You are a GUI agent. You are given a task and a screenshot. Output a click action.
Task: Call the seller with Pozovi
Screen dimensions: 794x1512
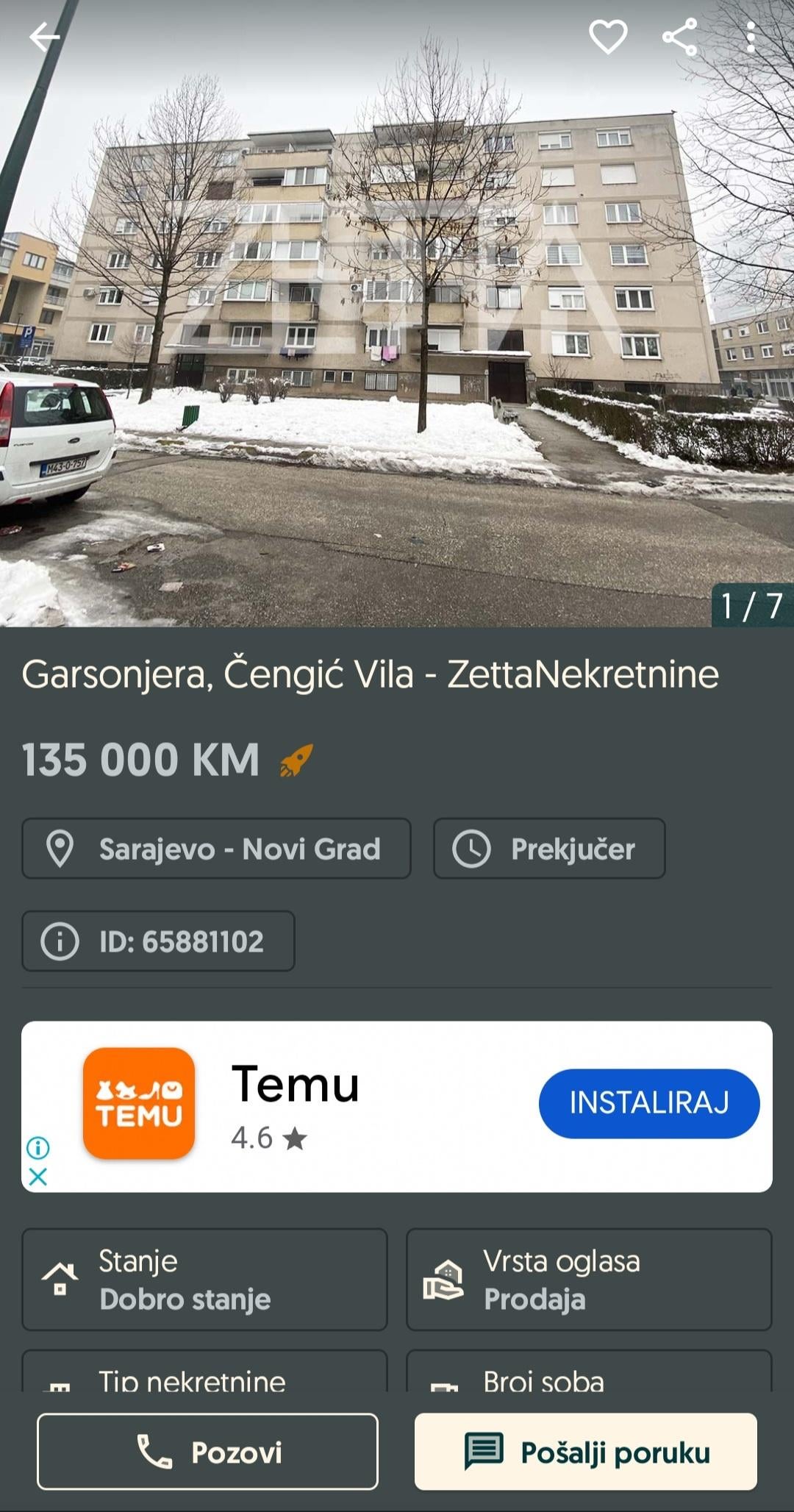[207, 1452]
